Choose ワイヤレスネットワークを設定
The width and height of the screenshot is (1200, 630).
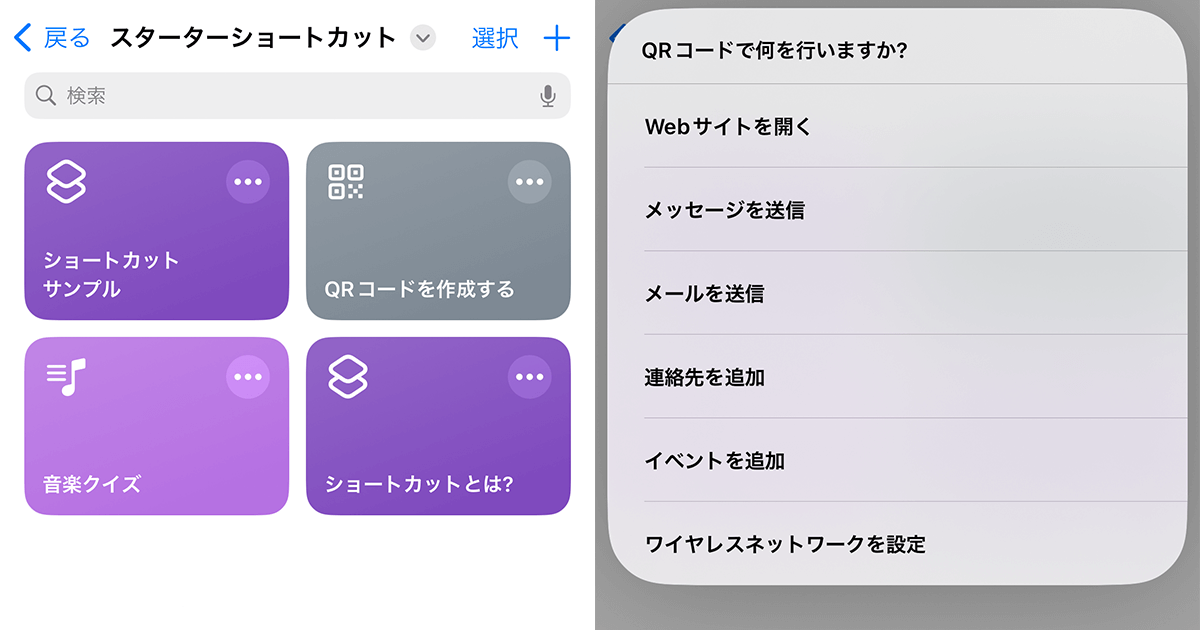click(x=785, y=545)
